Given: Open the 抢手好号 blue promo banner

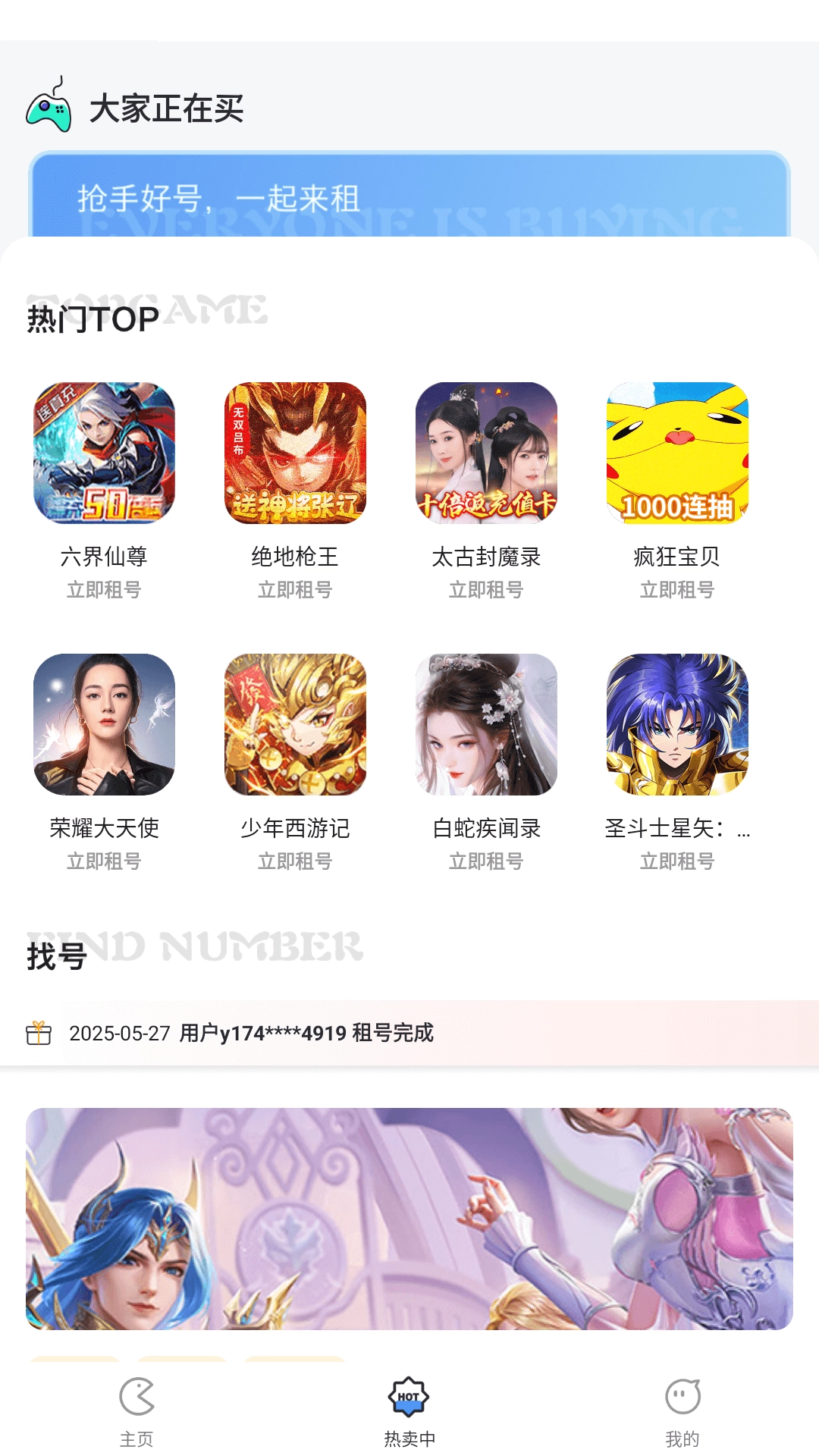Looking at the screenshot, I should tap(409, 199).
